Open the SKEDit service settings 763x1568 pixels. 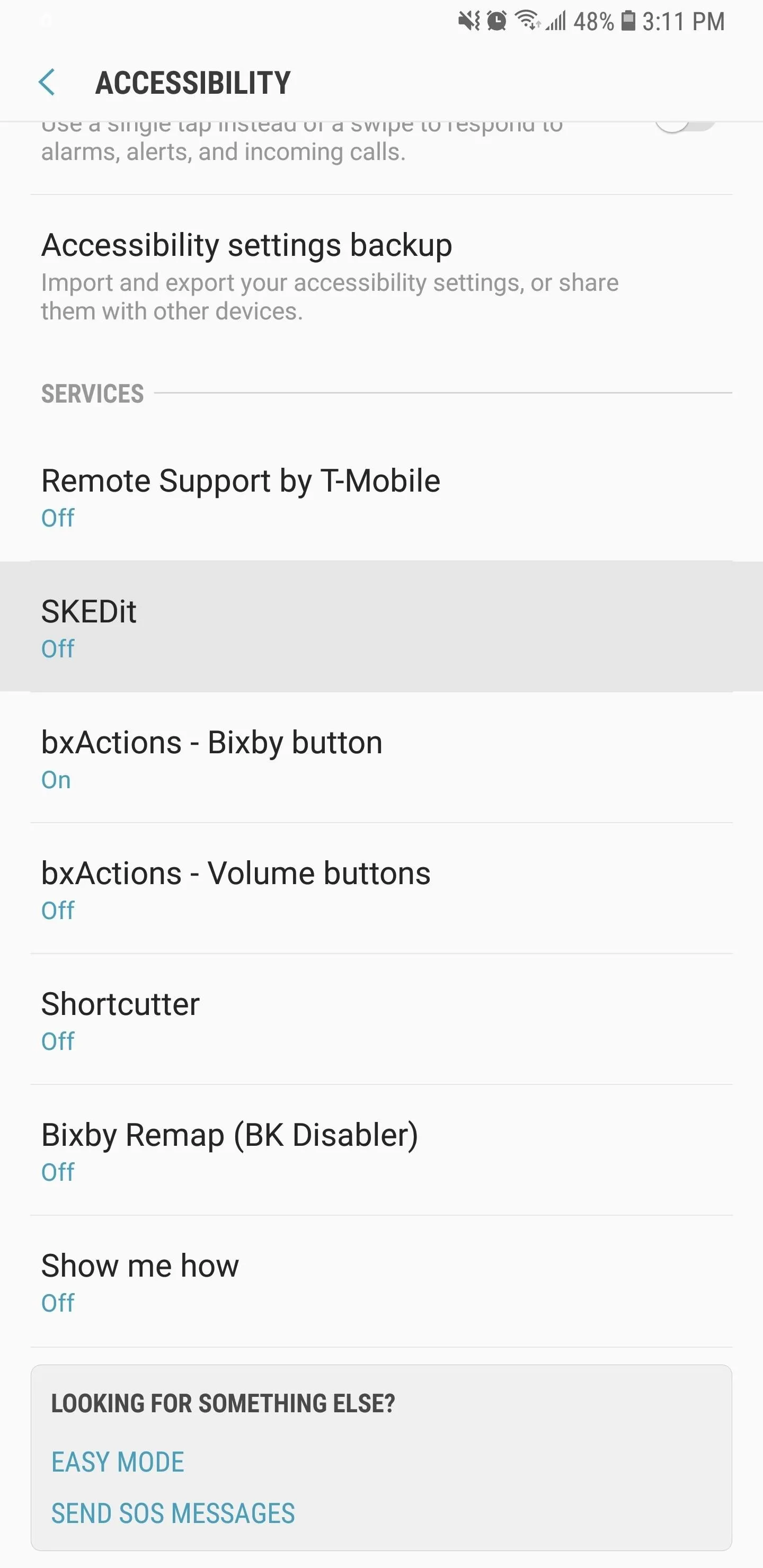click(x=381, y=626)
